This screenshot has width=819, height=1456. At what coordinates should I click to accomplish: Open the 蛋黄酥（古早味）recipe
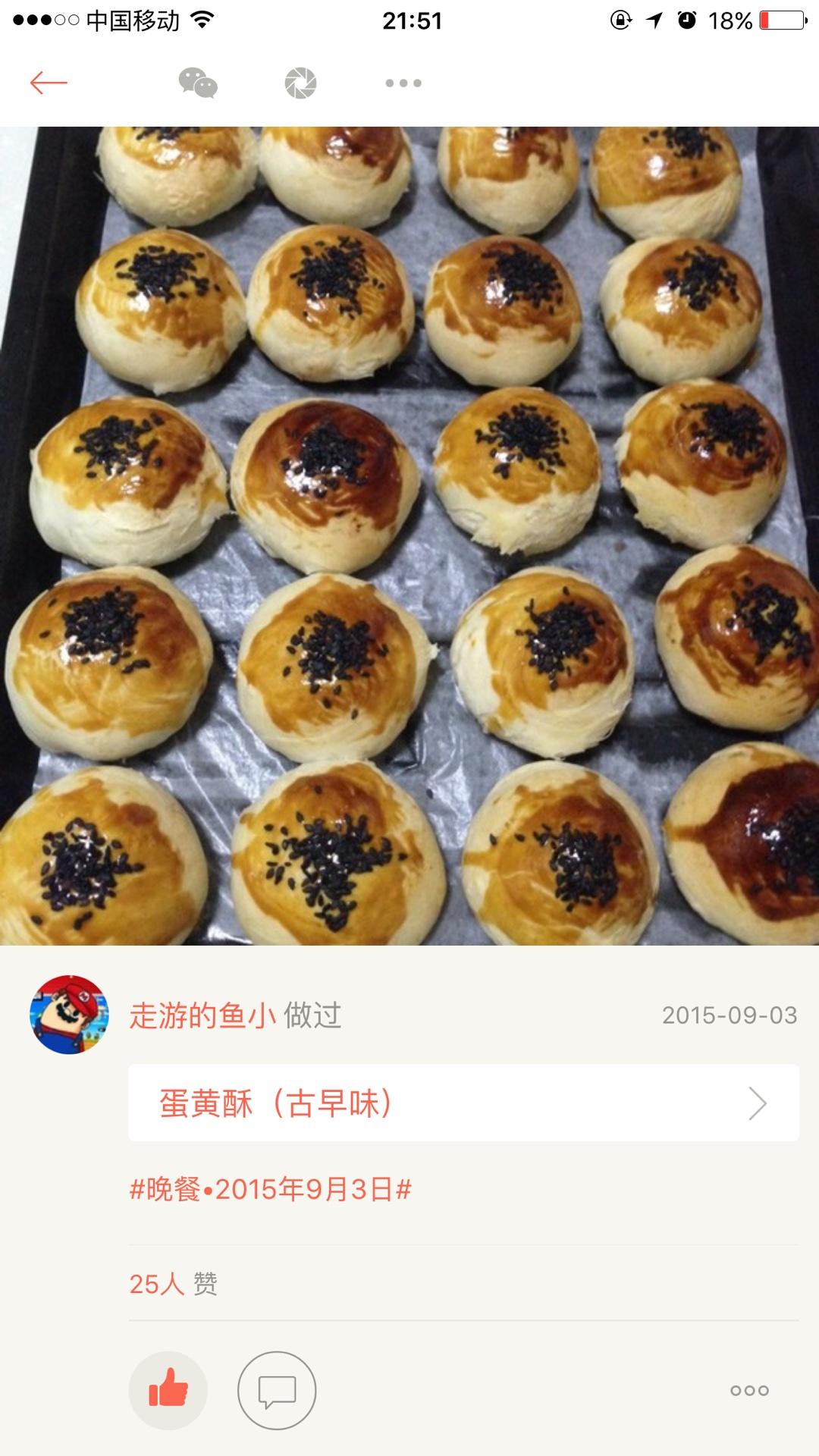coord(463,1103)
